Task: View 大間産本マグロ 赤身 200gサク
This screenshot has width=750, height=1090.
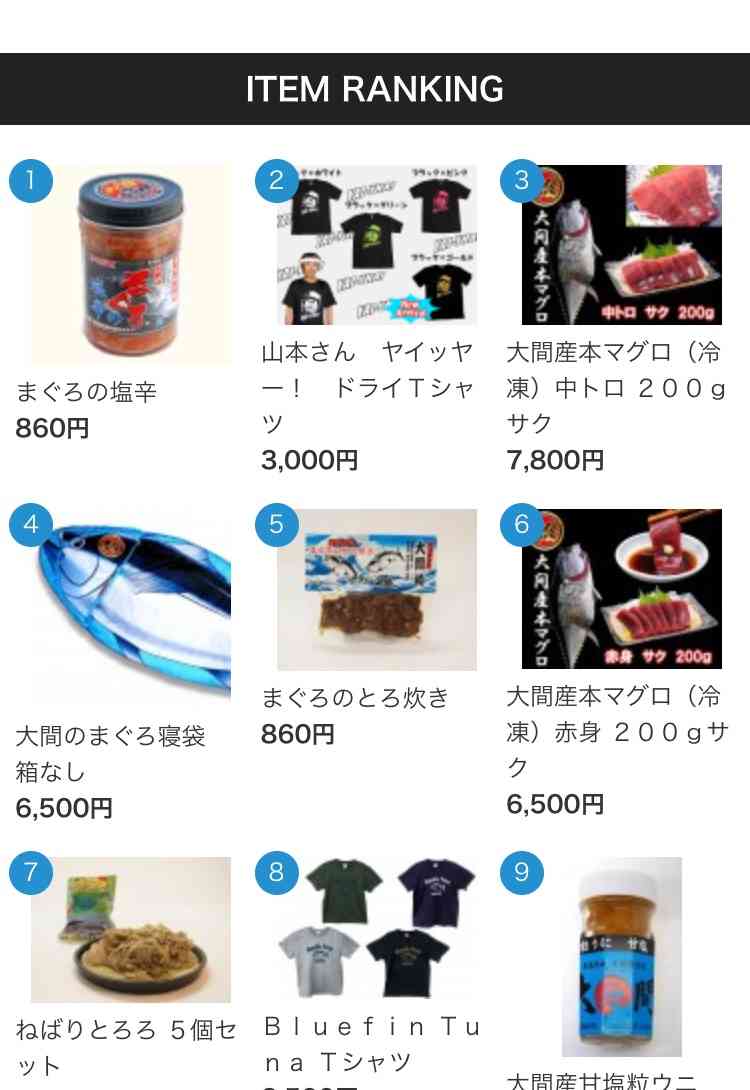Action: [x=621, y=589]
